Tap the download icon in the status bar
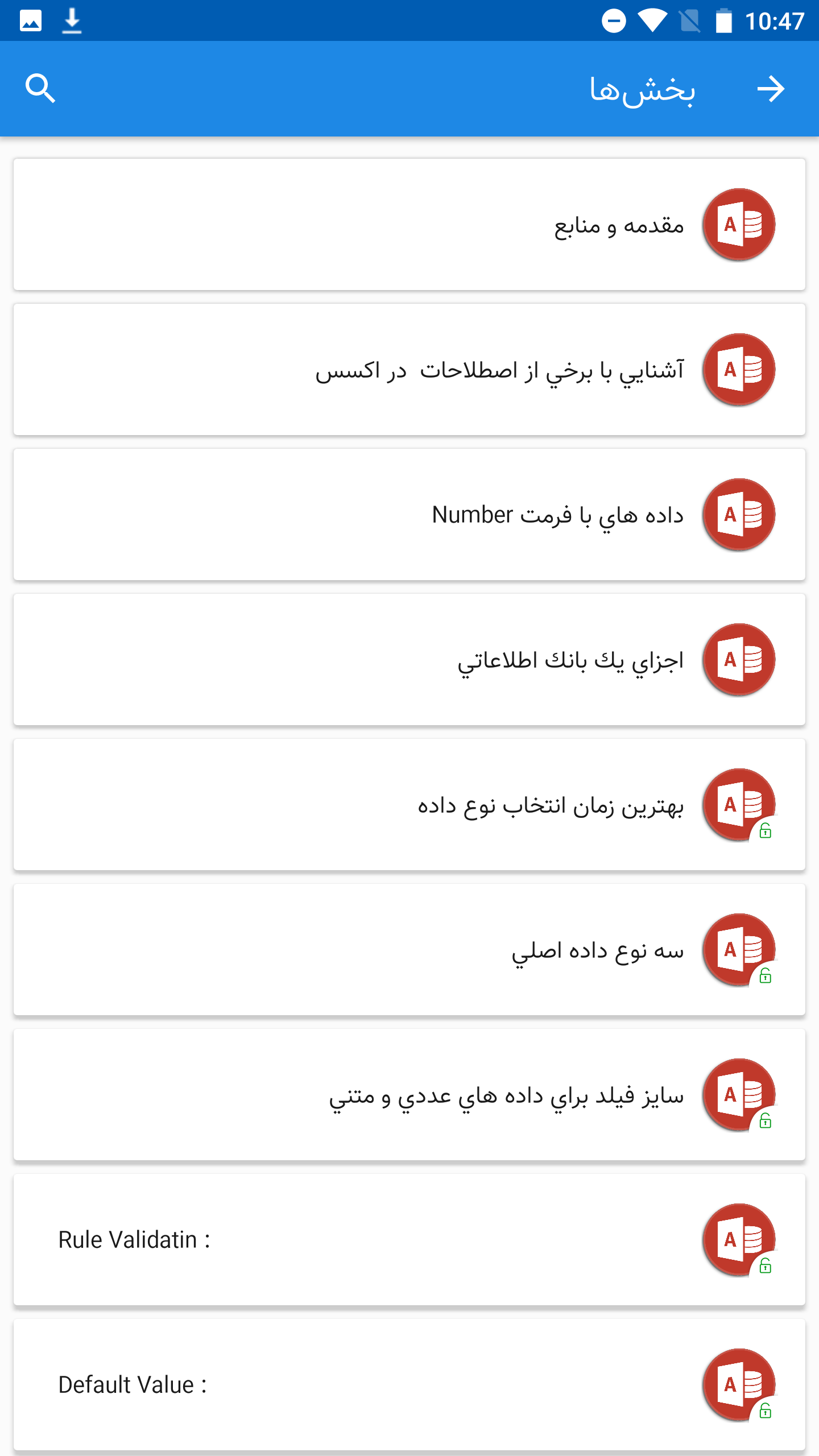Image resolution: width=819 pixels, height=1456 pixels. (x=72, y=20)
